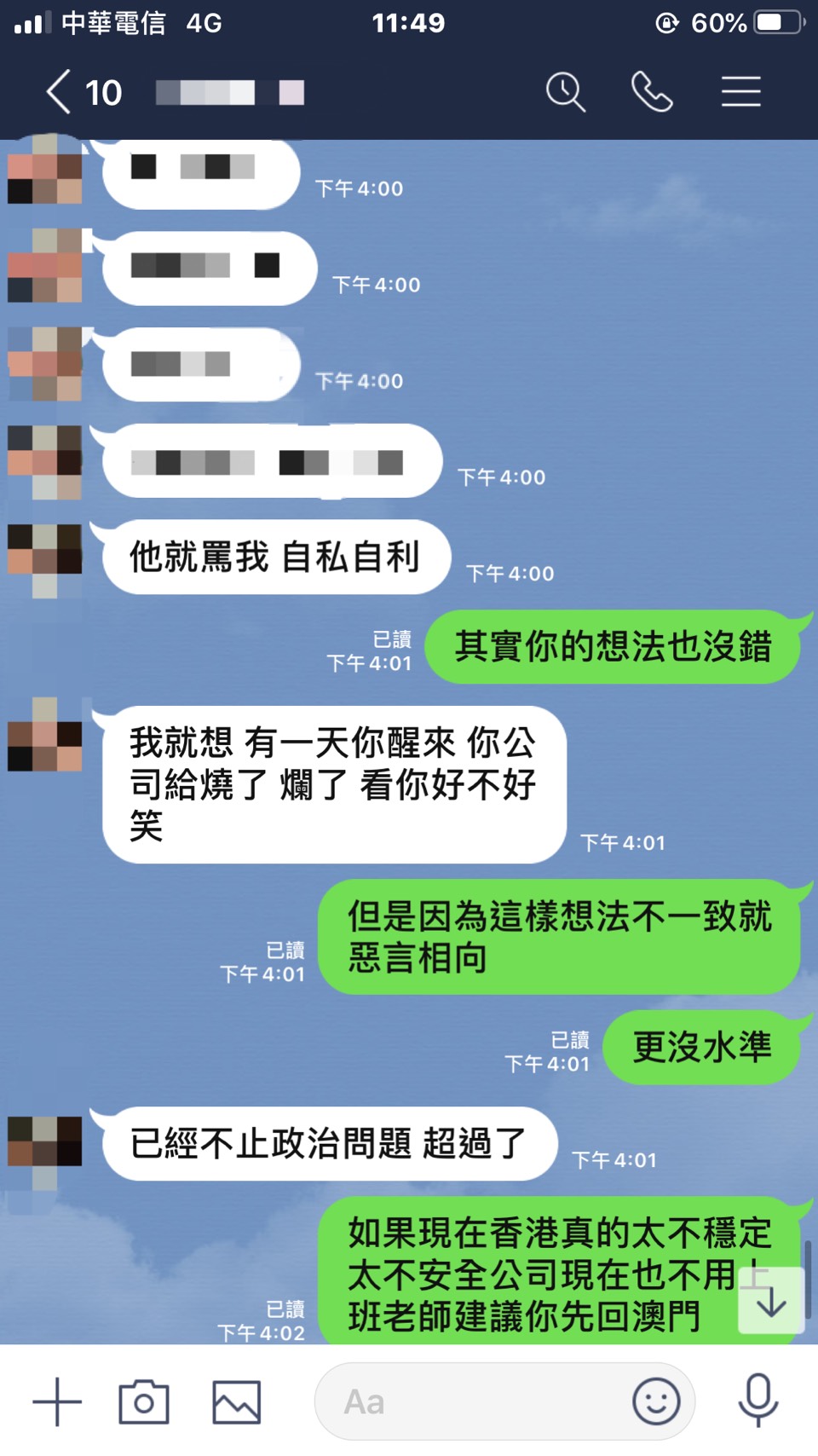This screenshot has height=1456, width=818.
Task: Jump to the latest message arrow
Action: tap(771, 1301)
